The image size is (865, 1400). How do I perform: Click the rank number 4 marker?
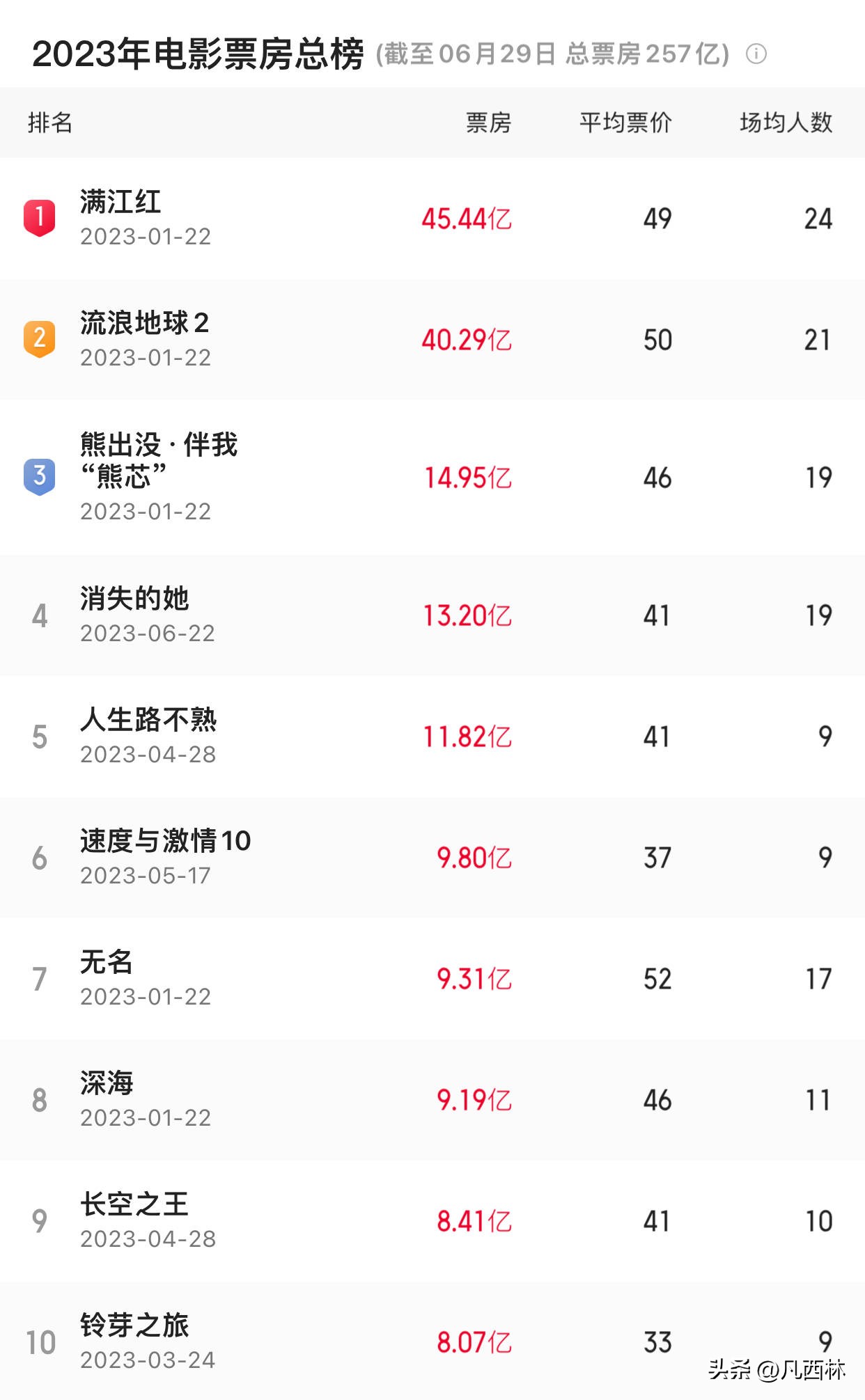(40, 615)
